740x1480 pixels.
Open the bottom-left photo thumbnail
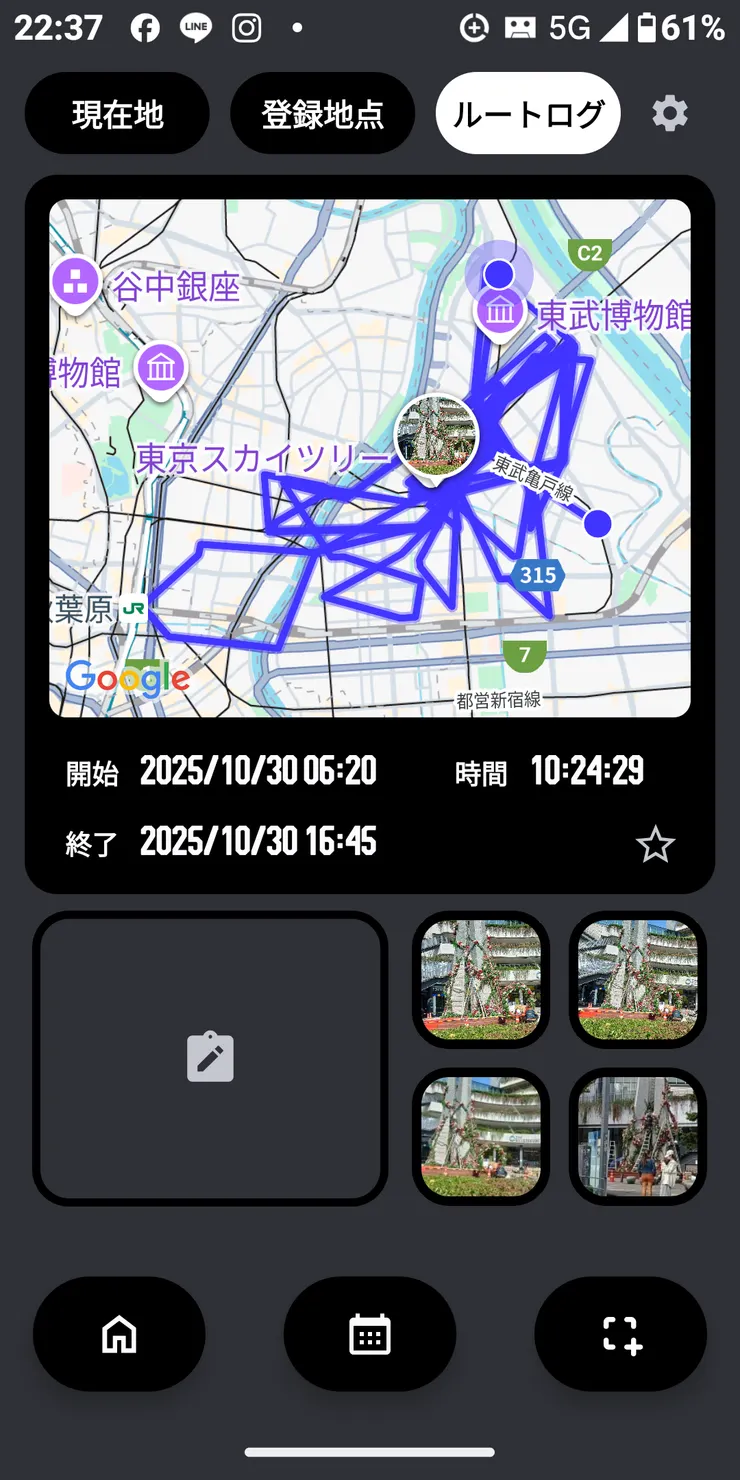click(480, 1135)
